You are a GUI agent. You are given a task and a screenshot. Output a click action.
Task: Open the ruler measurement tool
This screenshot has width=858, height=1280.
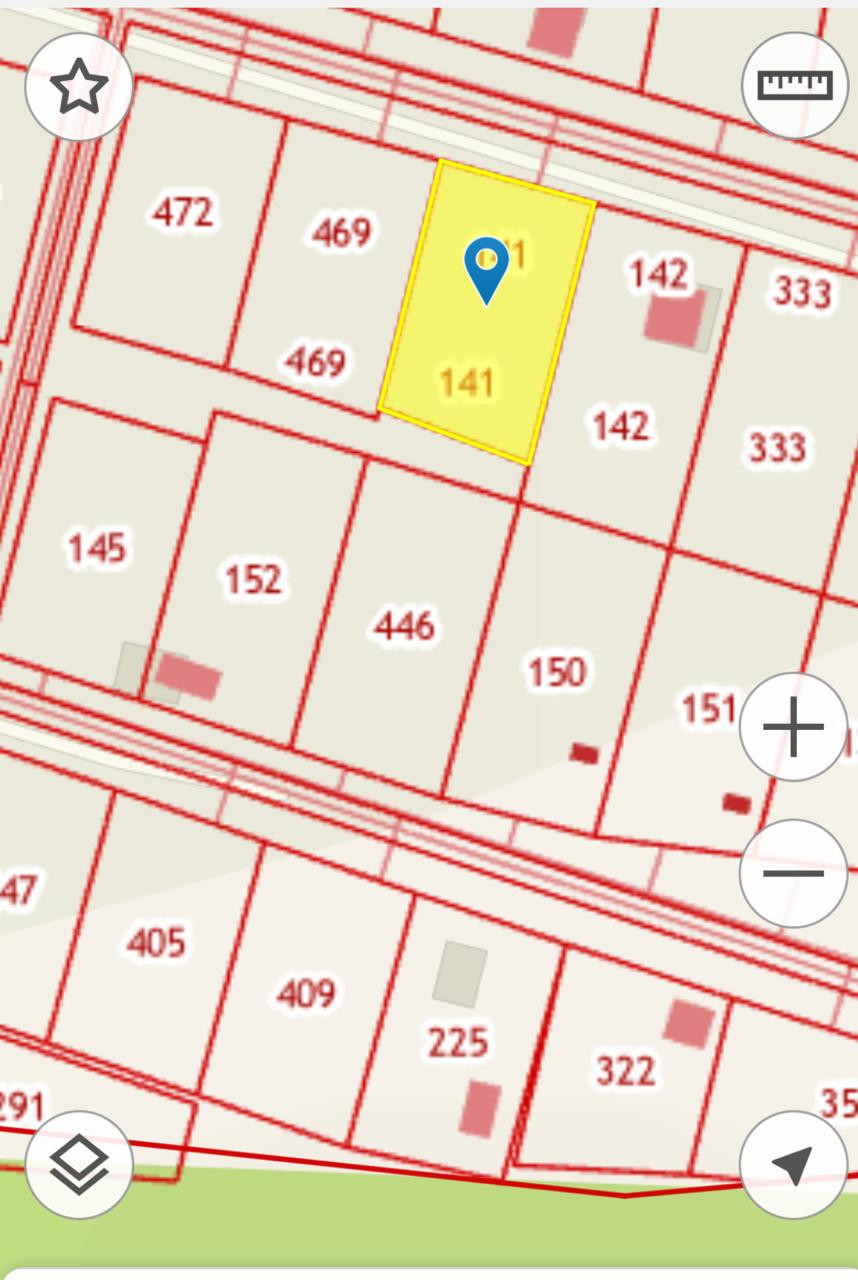795,85
